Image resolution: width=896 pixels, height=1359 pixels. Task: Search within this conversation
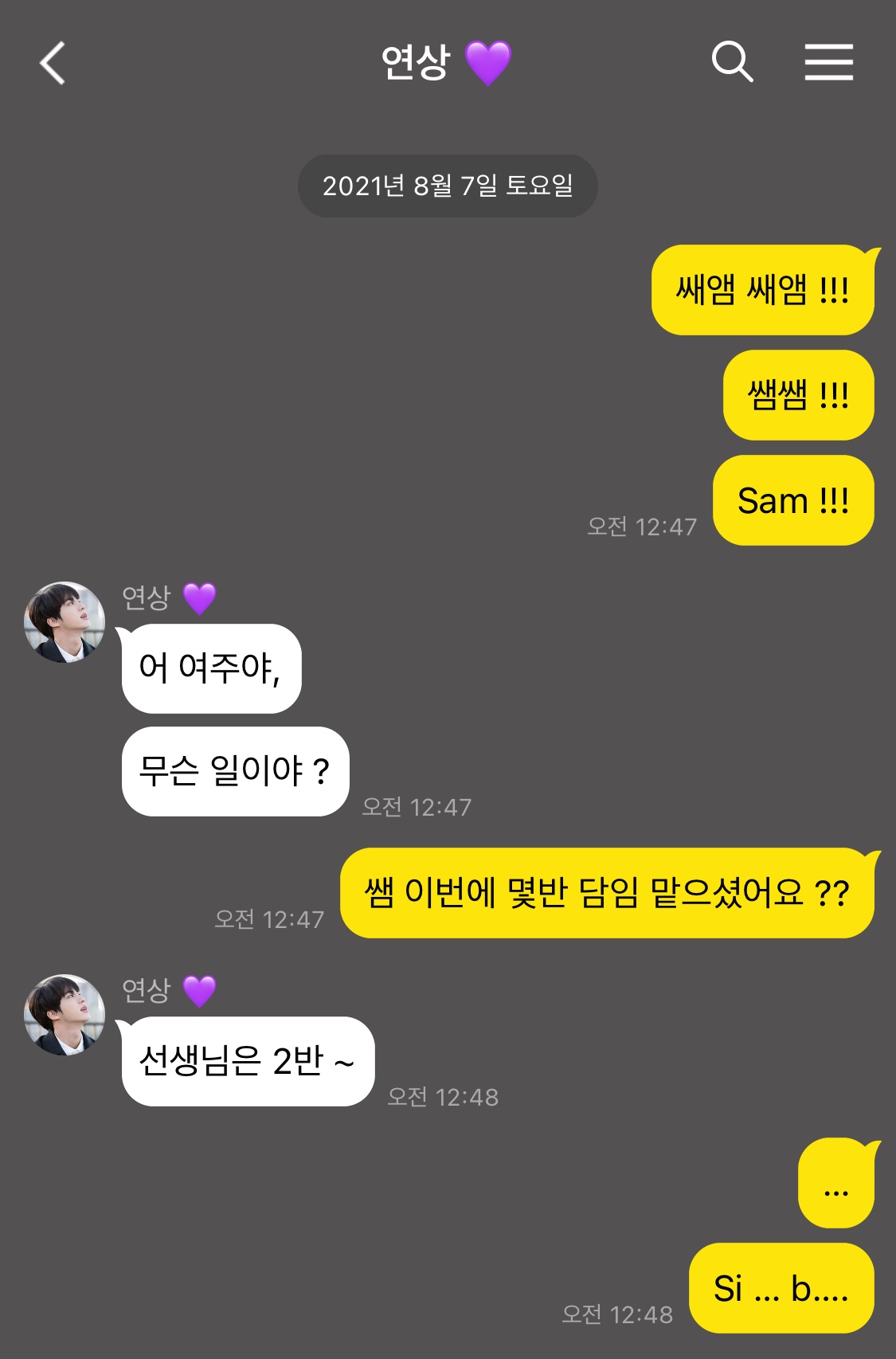[732, 62]
